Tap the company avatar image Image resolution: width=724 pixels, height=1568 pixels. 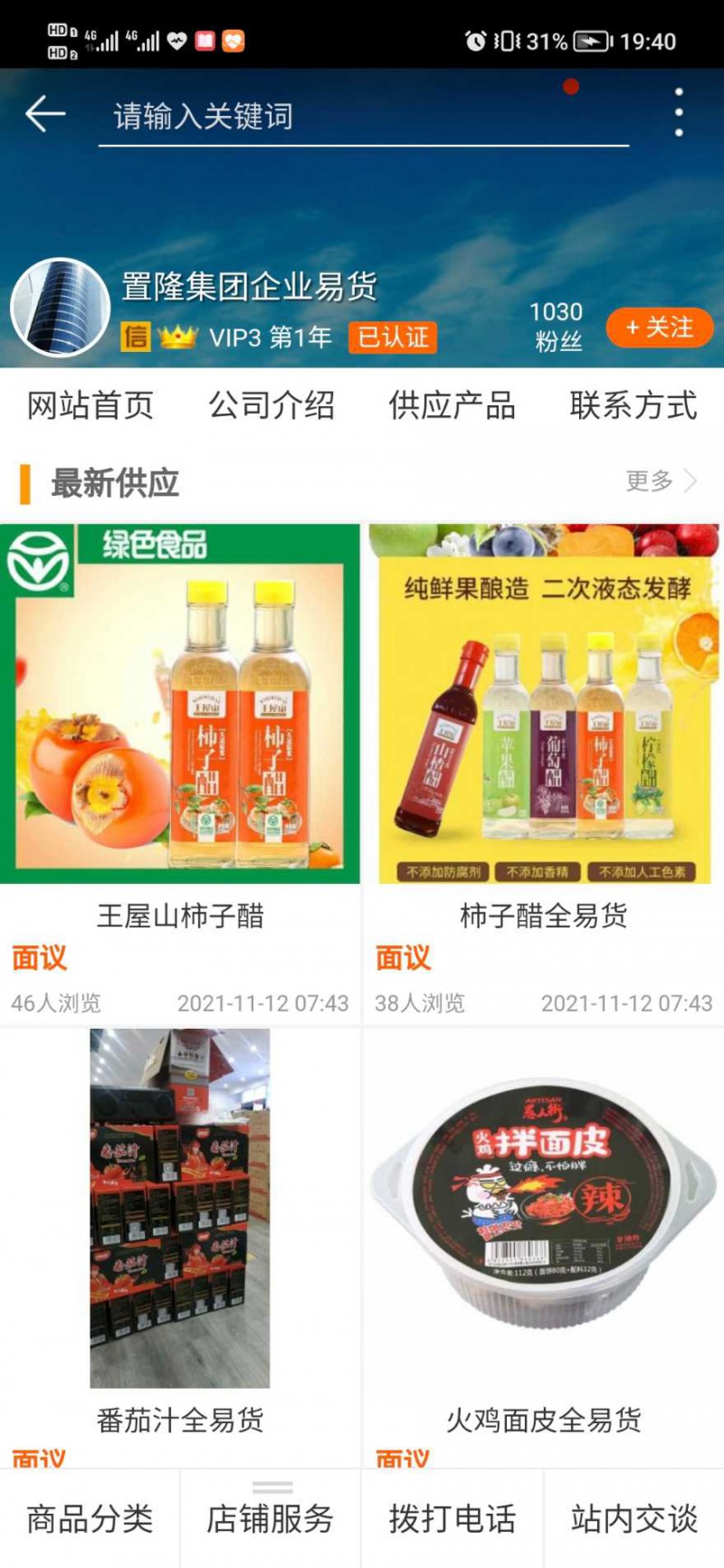60,308
